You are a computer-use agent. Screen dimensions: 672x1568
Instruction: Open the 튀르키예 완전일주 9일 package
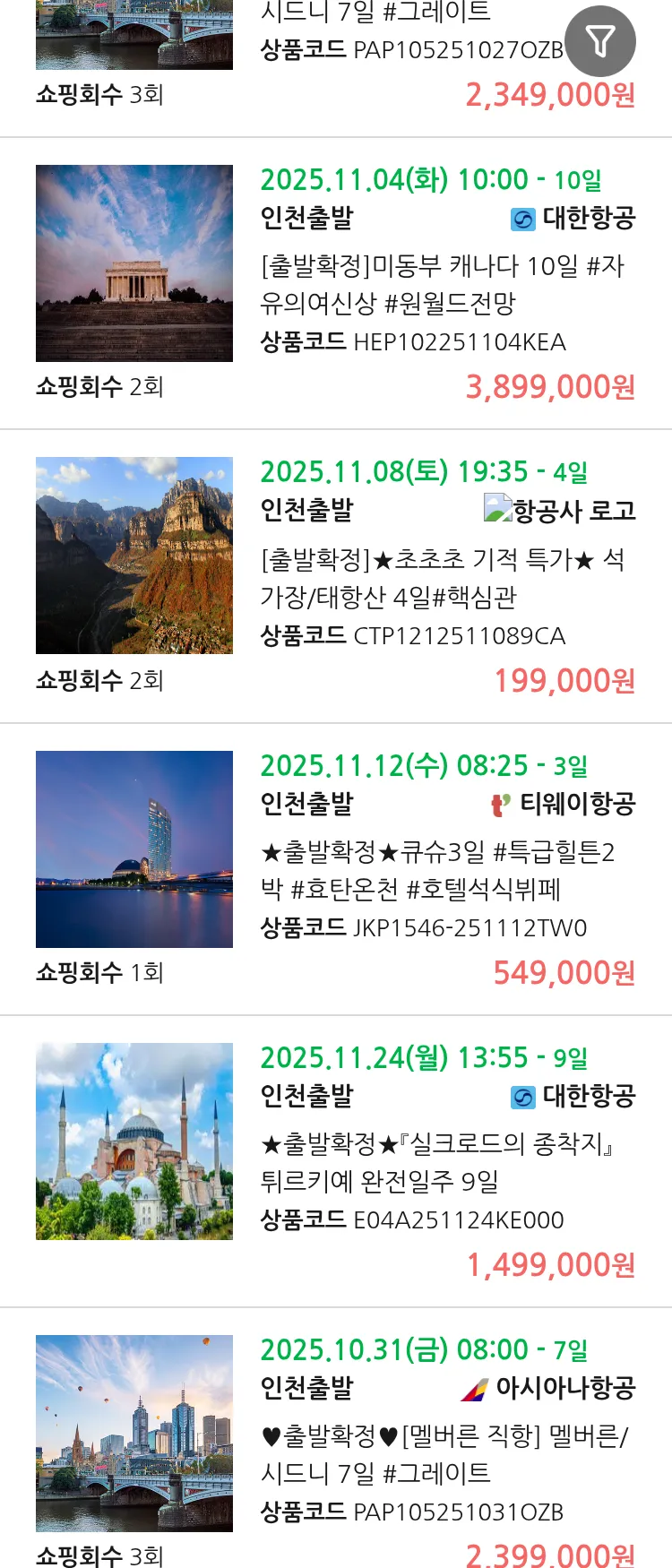click(x=436, y=1162)
